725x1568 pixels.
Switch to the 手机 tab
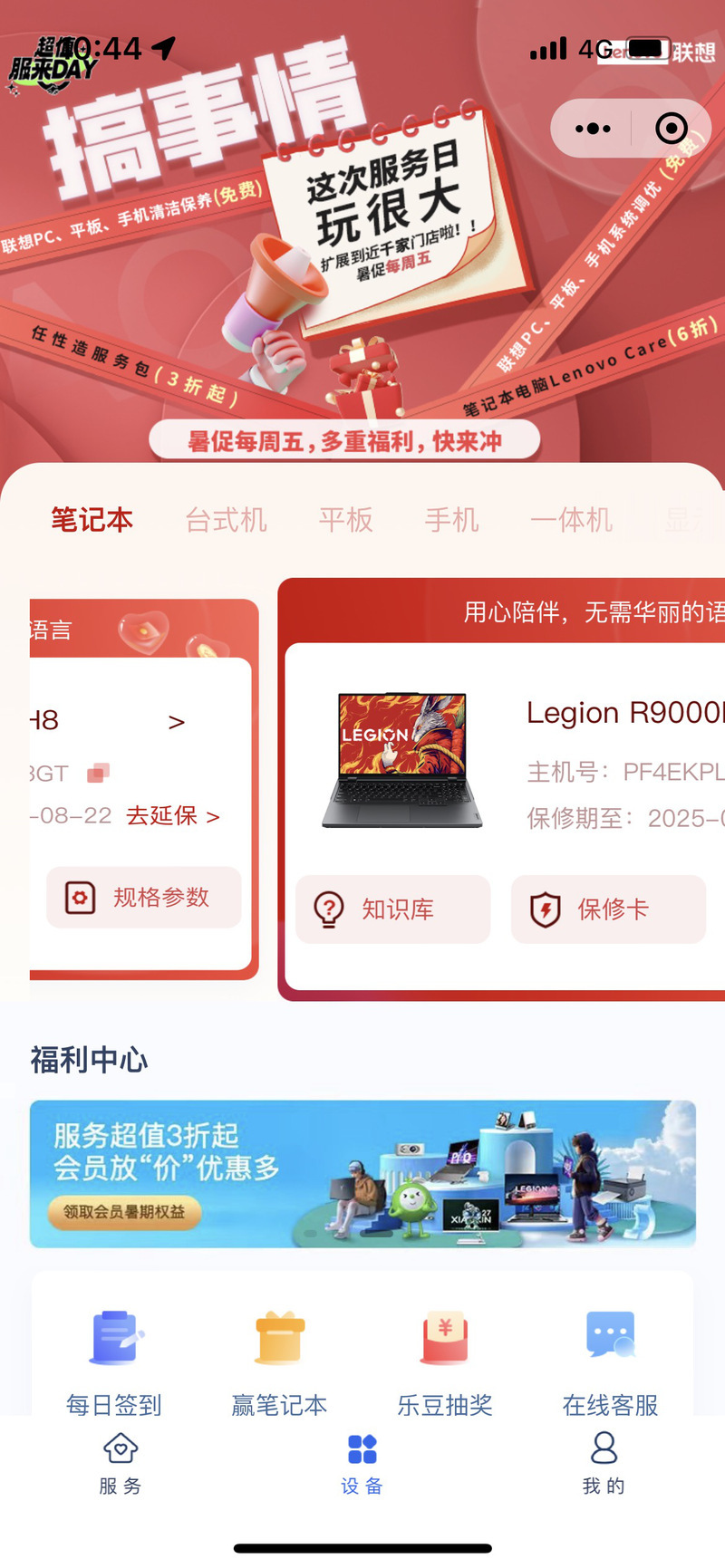click(451, 520)
